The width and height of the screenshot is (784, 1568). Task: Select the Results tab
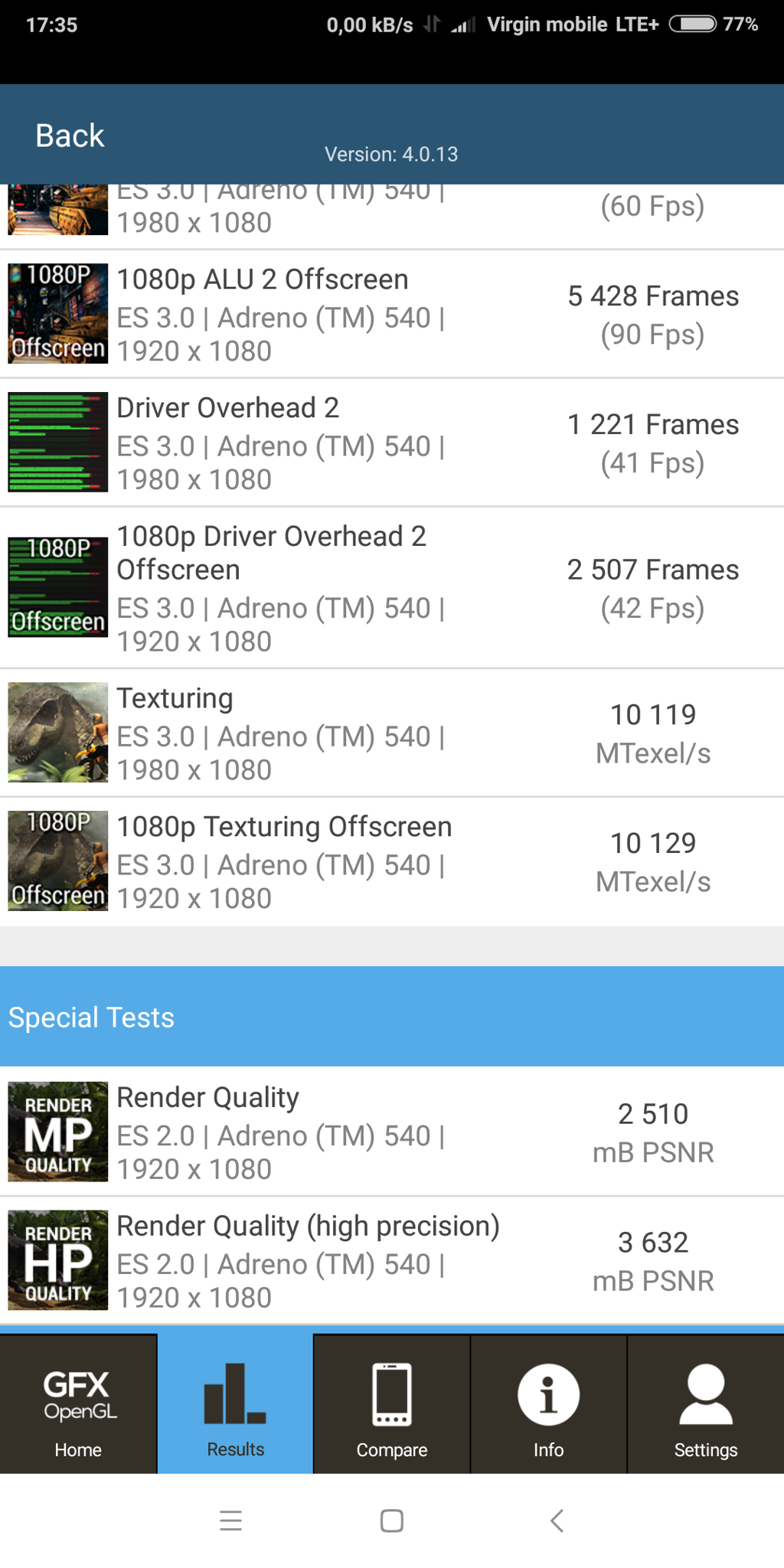click(235, 1405)
